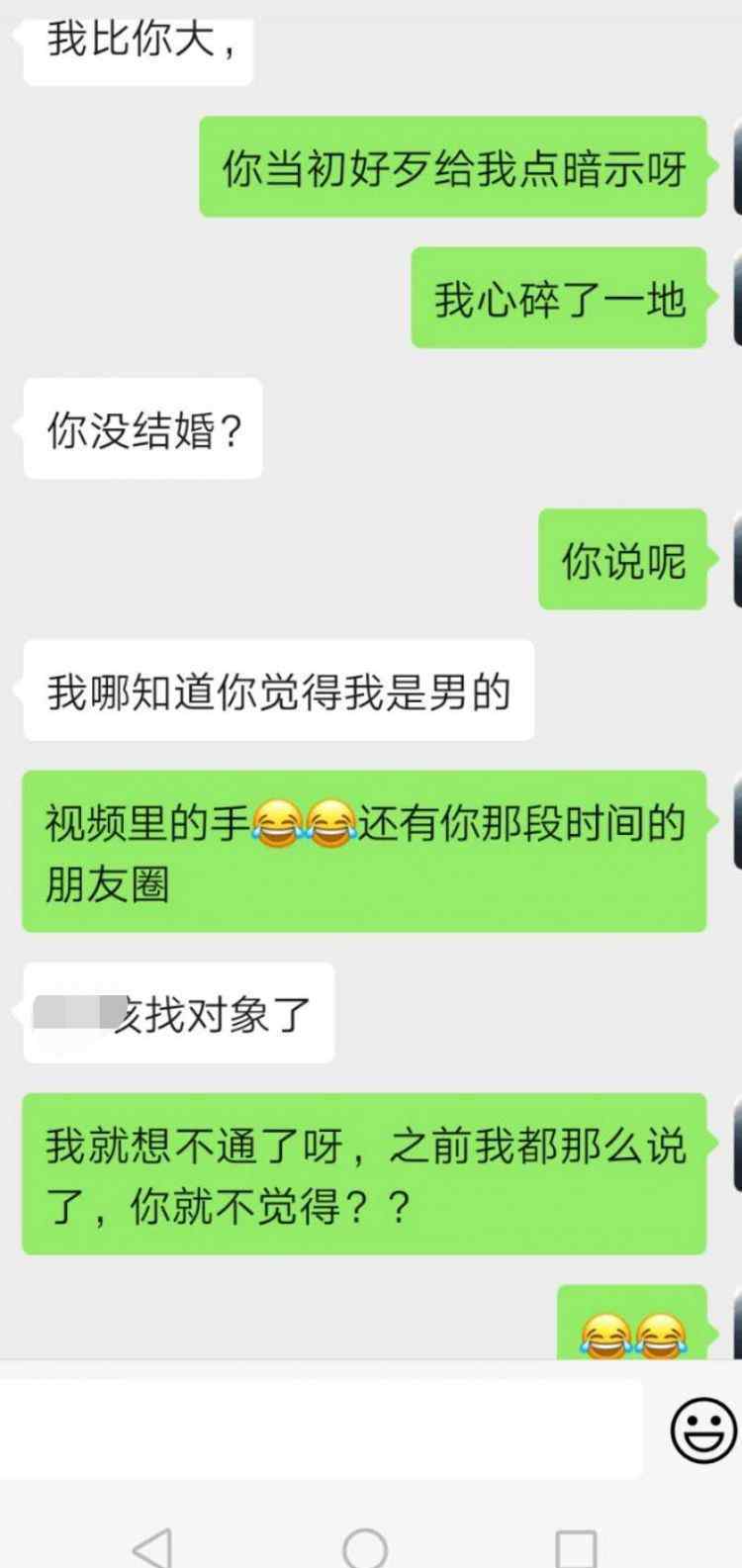This screenshot has width=742, height=1568.
Task: Go back with system back button
Action: (152, 1545)
